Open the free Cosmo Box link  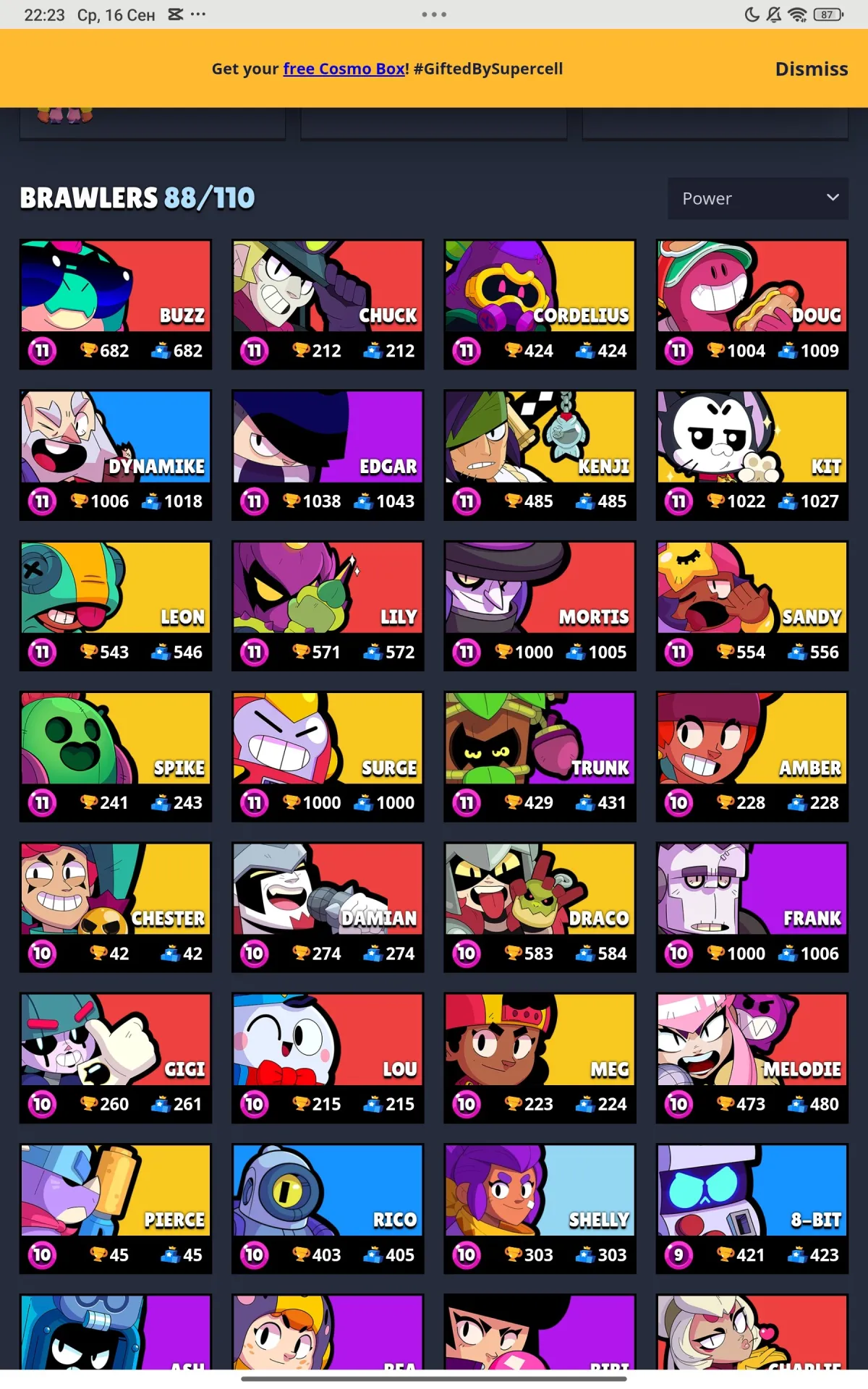pos(344,69)
